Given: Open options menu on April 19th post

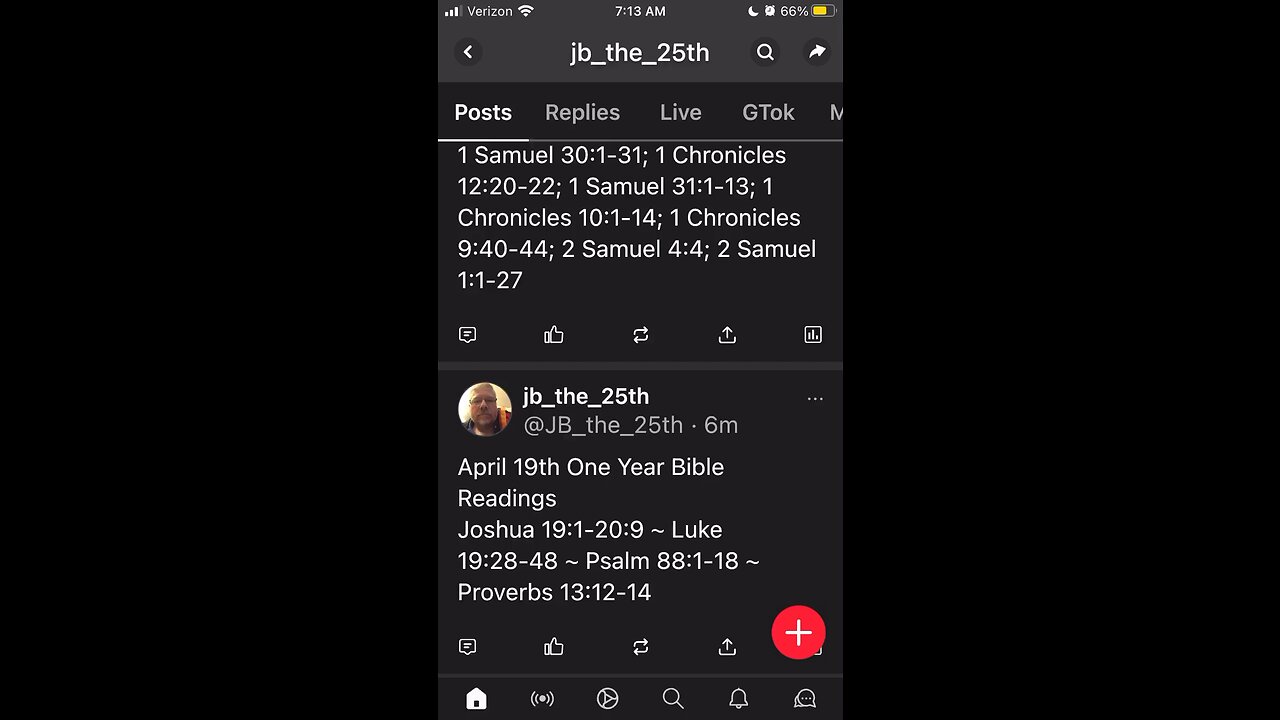Looking at the screenshot, I should (x=815, y=398).
